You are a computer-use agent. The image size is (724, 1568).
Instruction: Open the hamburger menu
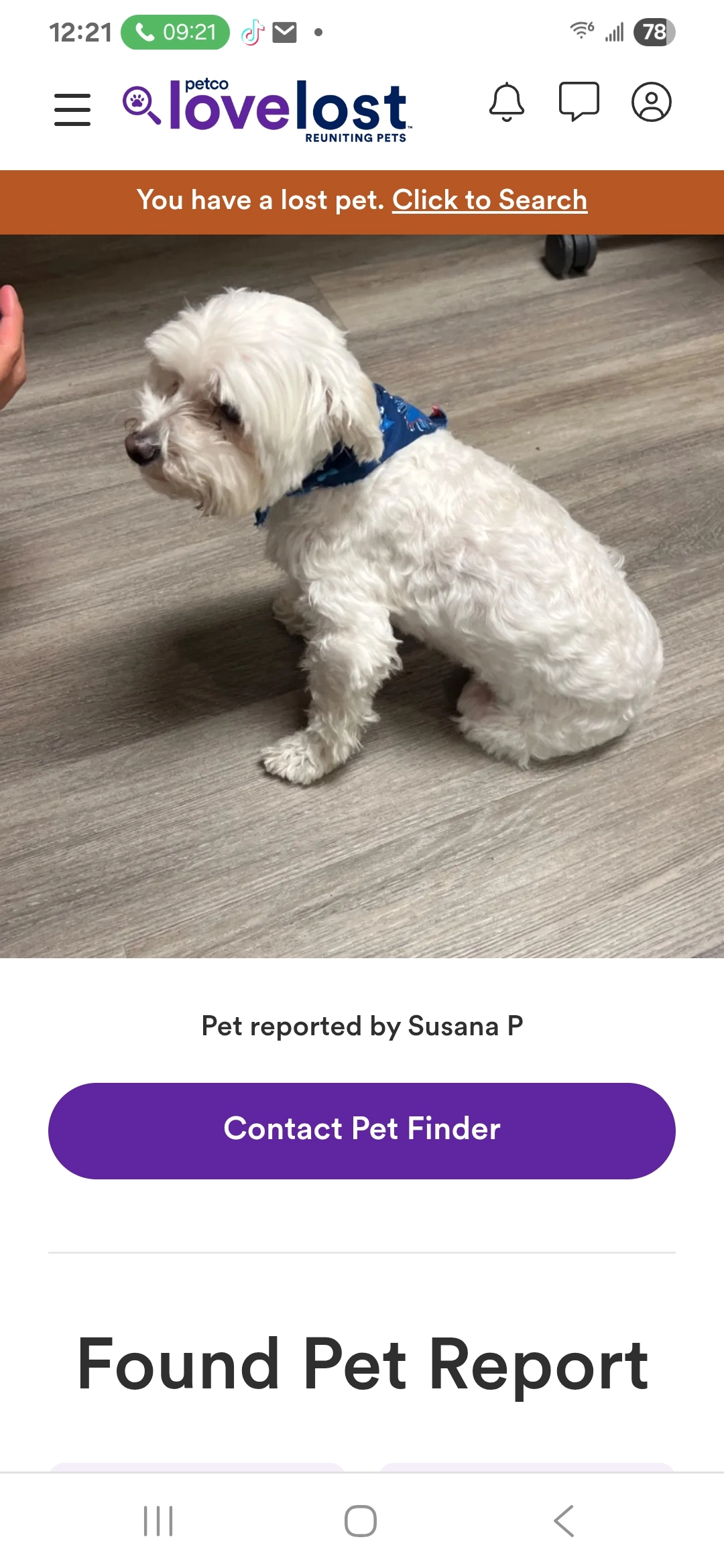72,110
